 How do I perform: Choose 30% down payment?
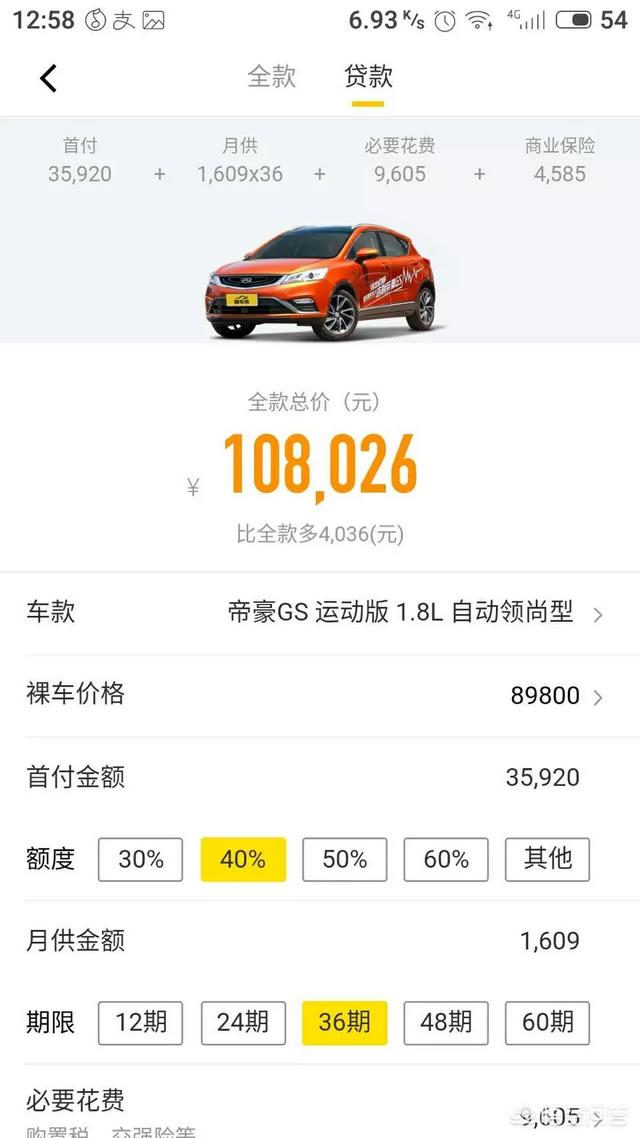(x=141, y=860)
